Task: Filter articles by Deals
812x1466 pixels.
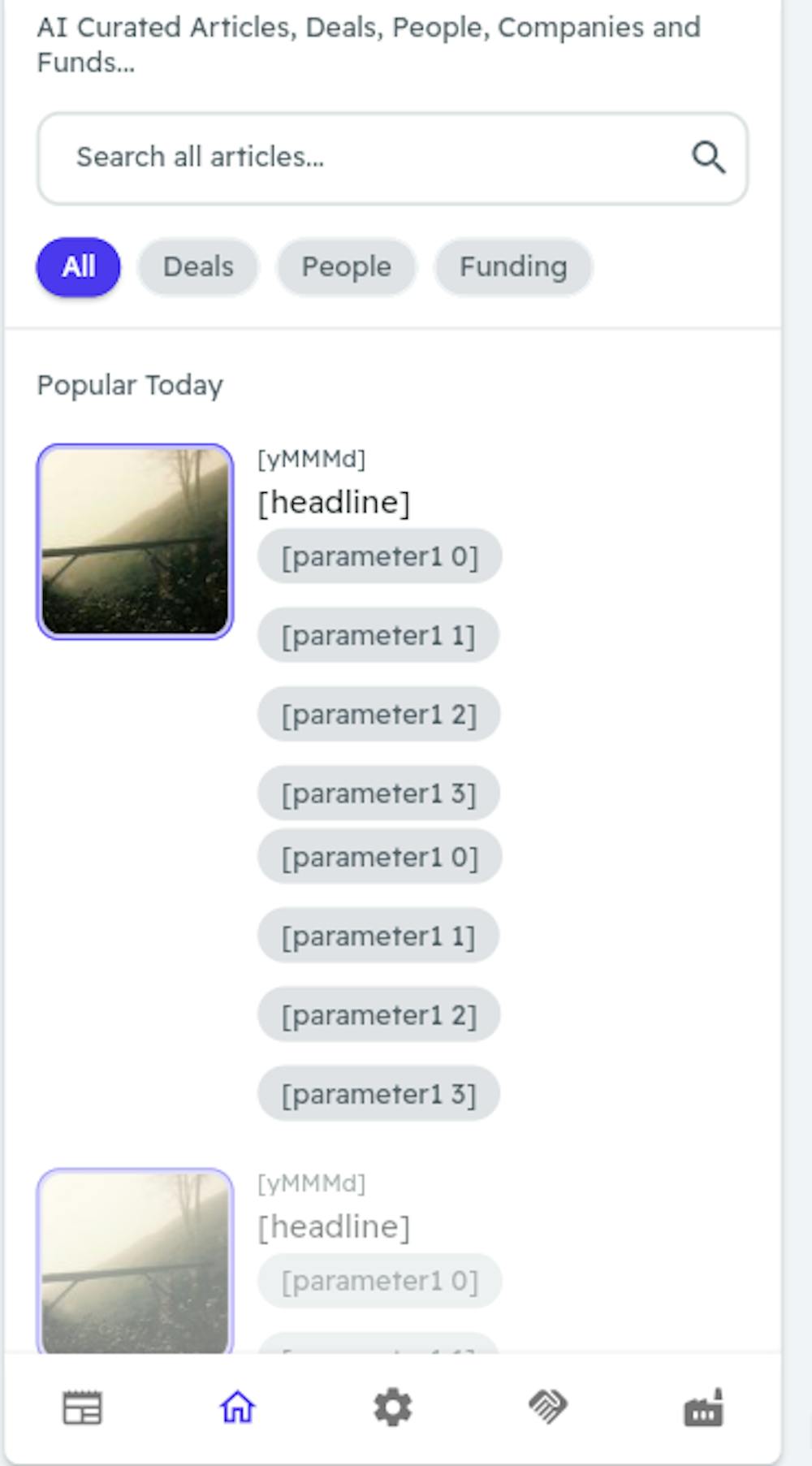Action: pyautogui.click(x=198, y=266)
